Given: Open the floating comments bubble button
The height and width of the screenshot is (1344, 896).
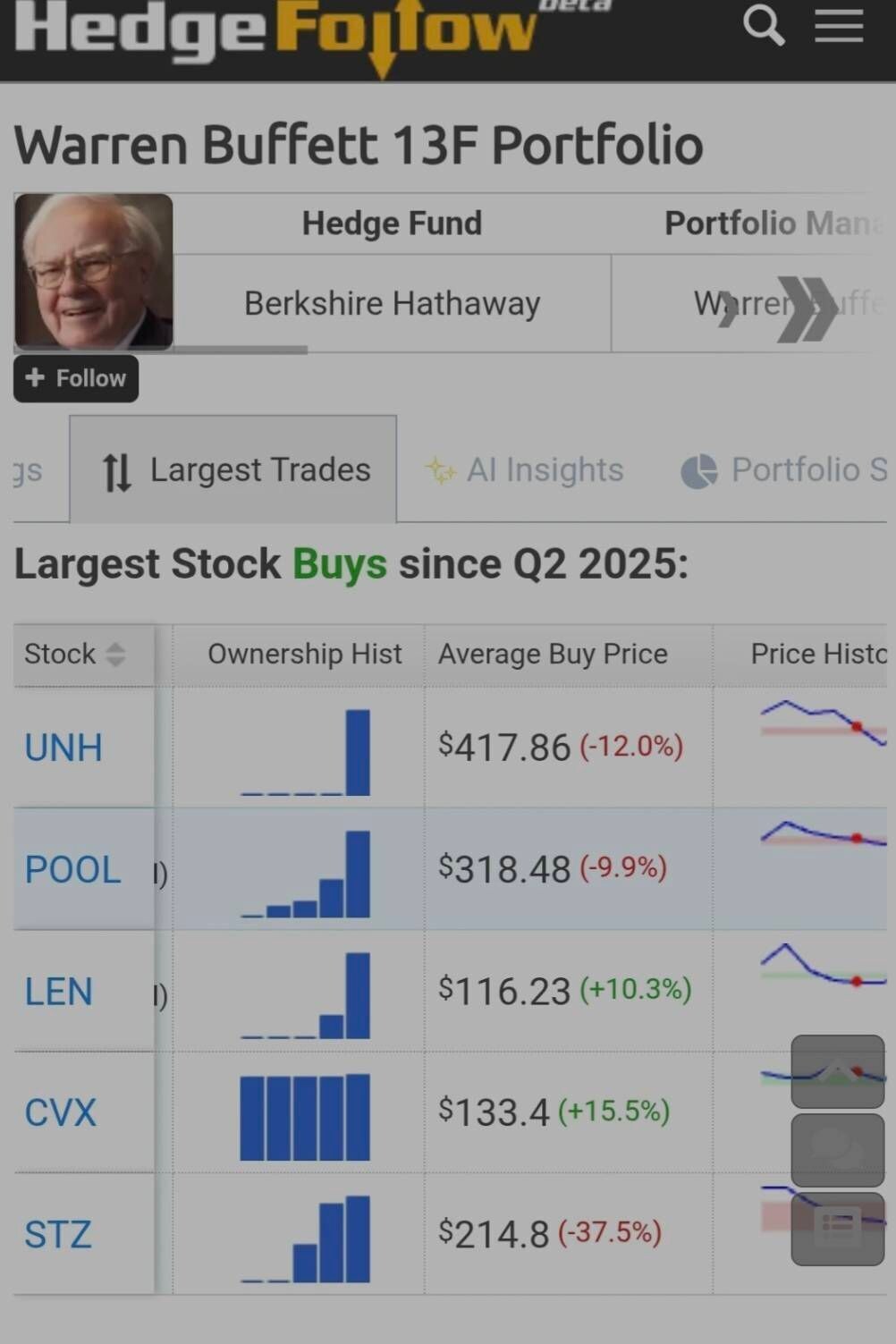Looking at the screenshot, I should click(837, 1149).
